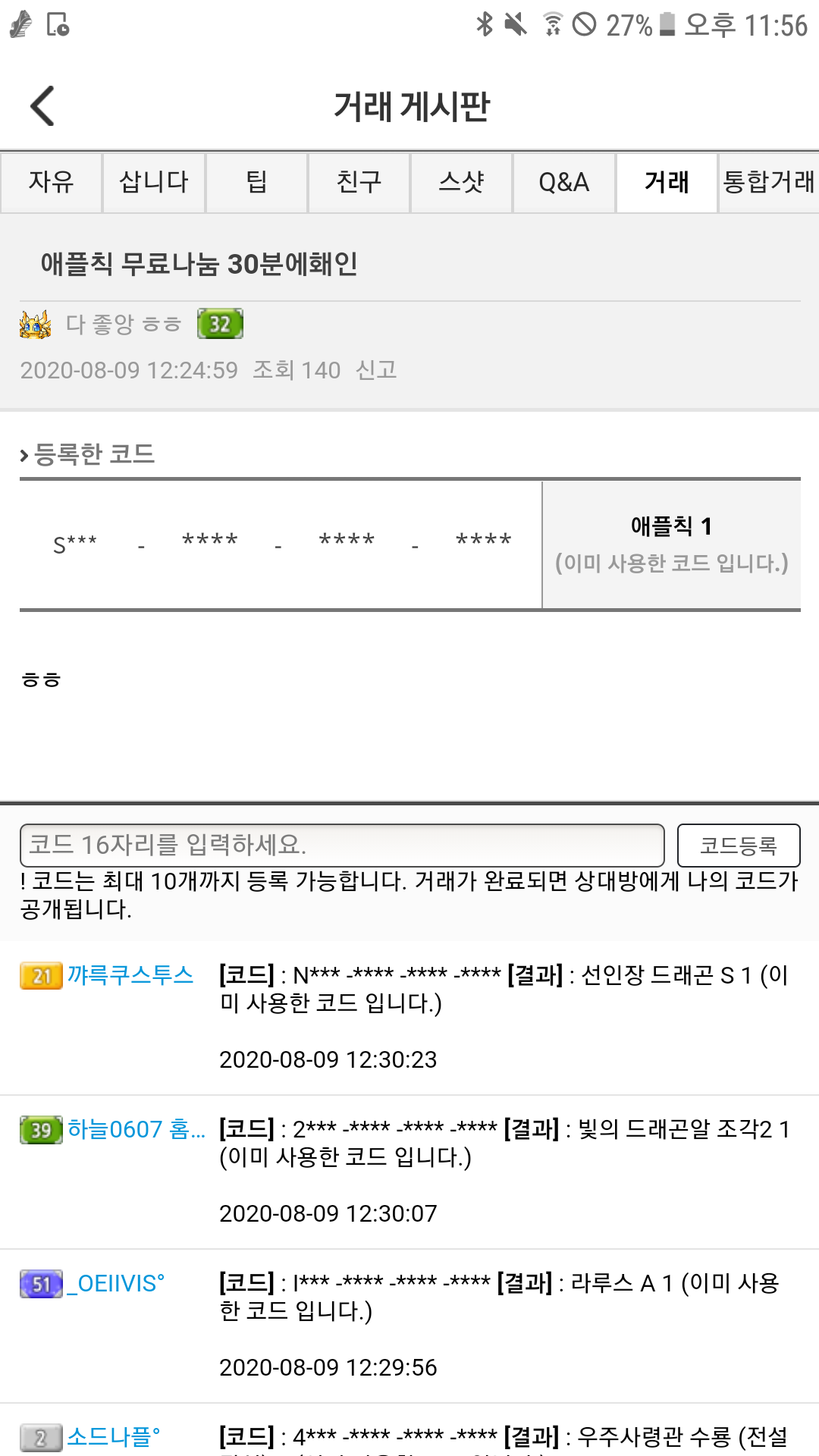This screenshot has height=1456, width=819.
Task: Switch to the Q&A tab
Action: pyautogui.click(x=563, y=182)
